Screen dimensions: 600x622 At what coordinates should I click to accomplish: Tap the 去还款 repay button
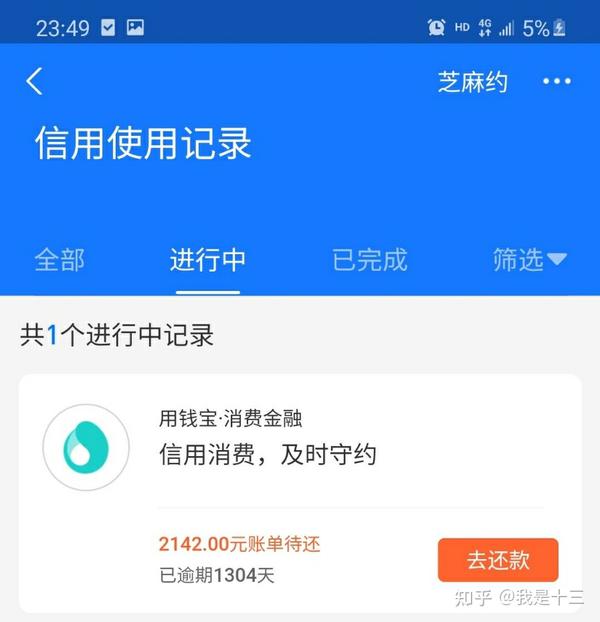[497, 560]
